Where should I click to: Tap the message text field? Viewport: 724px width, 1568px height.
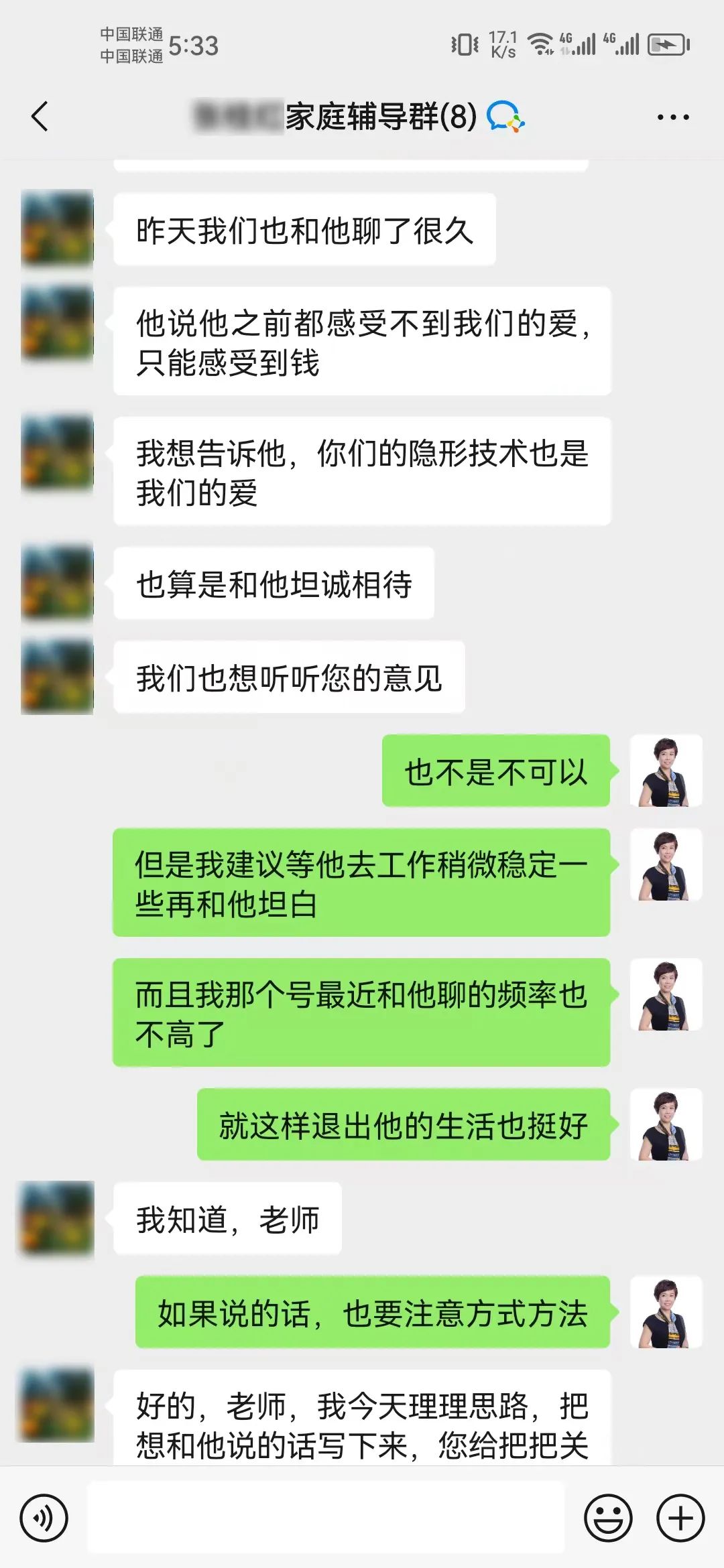point(326,1518)
